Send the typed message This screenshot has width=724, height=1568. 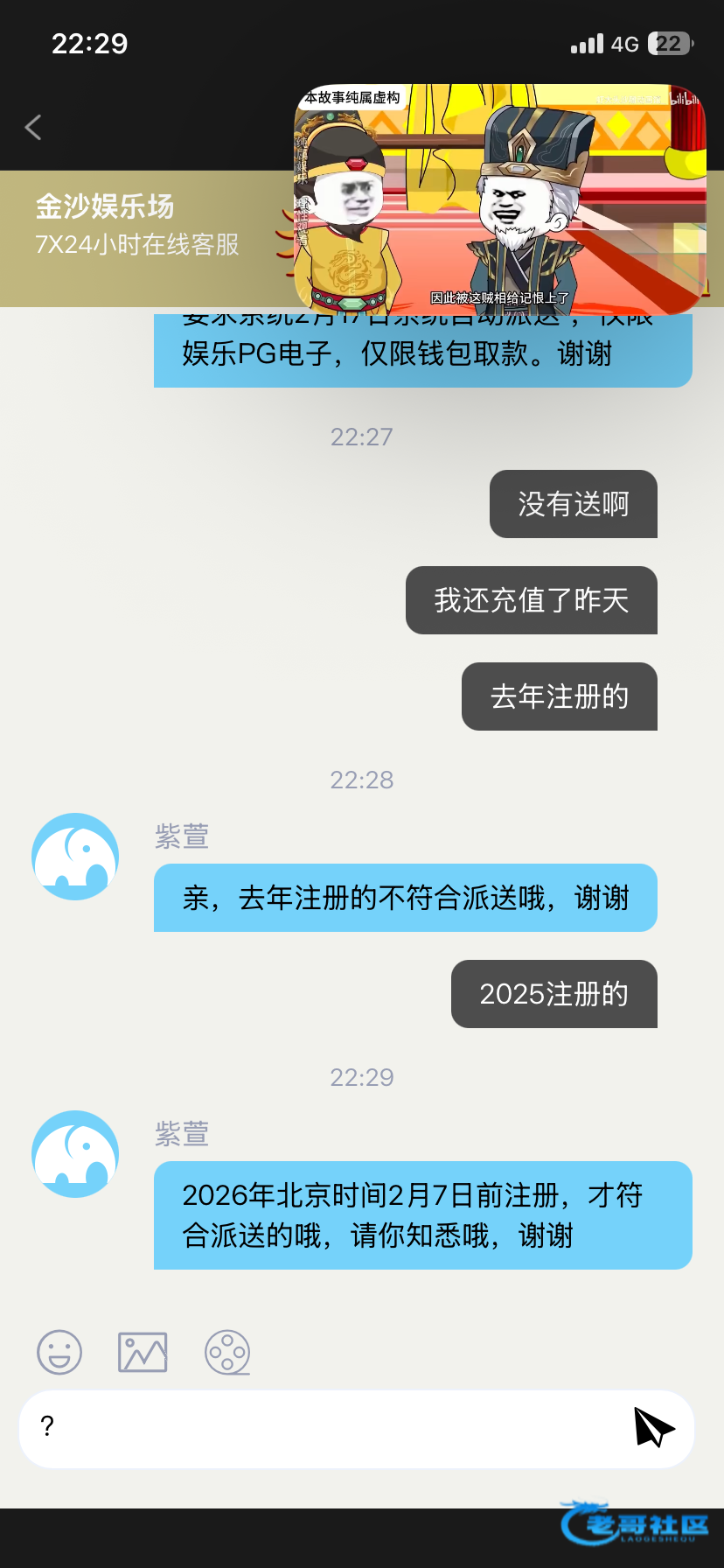(653, 1428)
